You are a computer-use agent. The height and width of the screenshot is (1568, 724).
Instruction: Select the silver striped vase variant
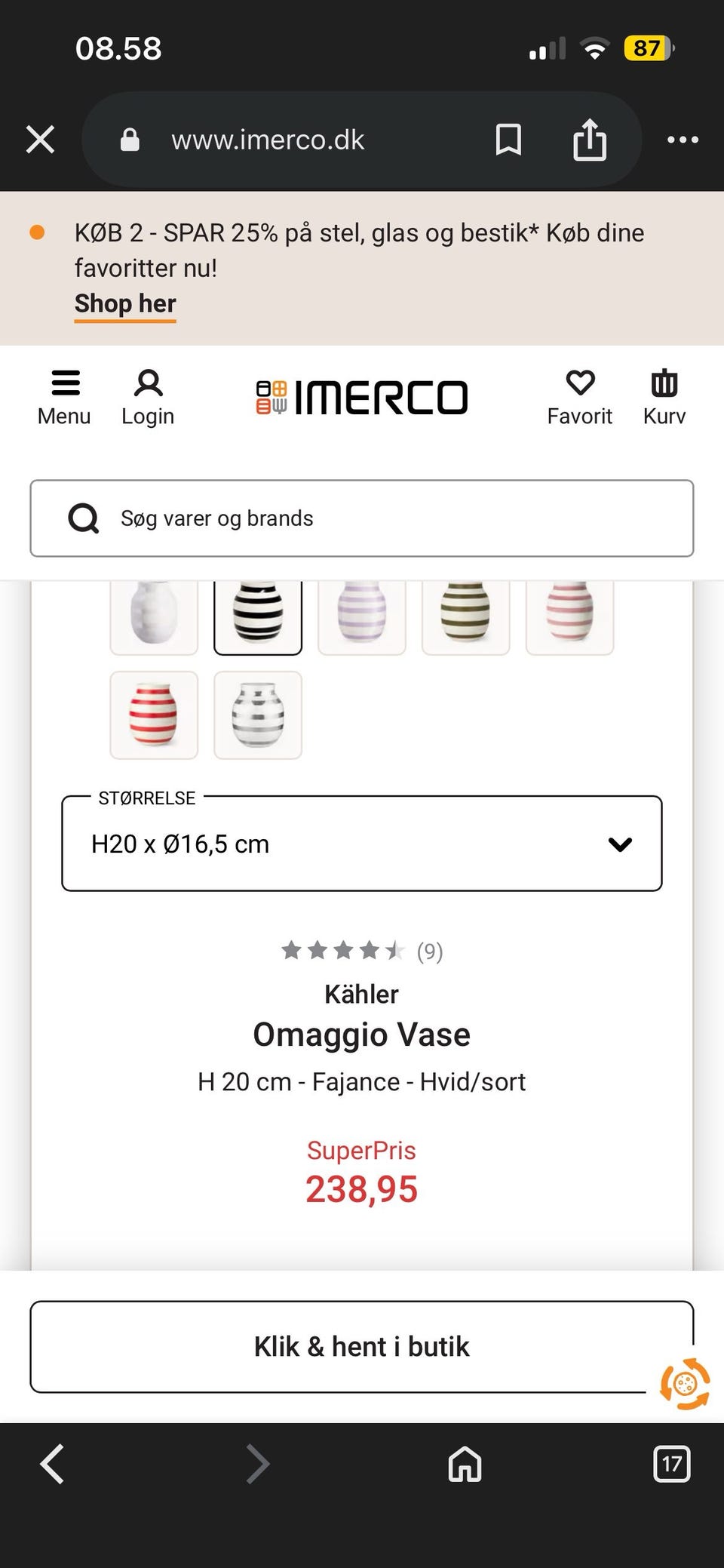point(258,715)
